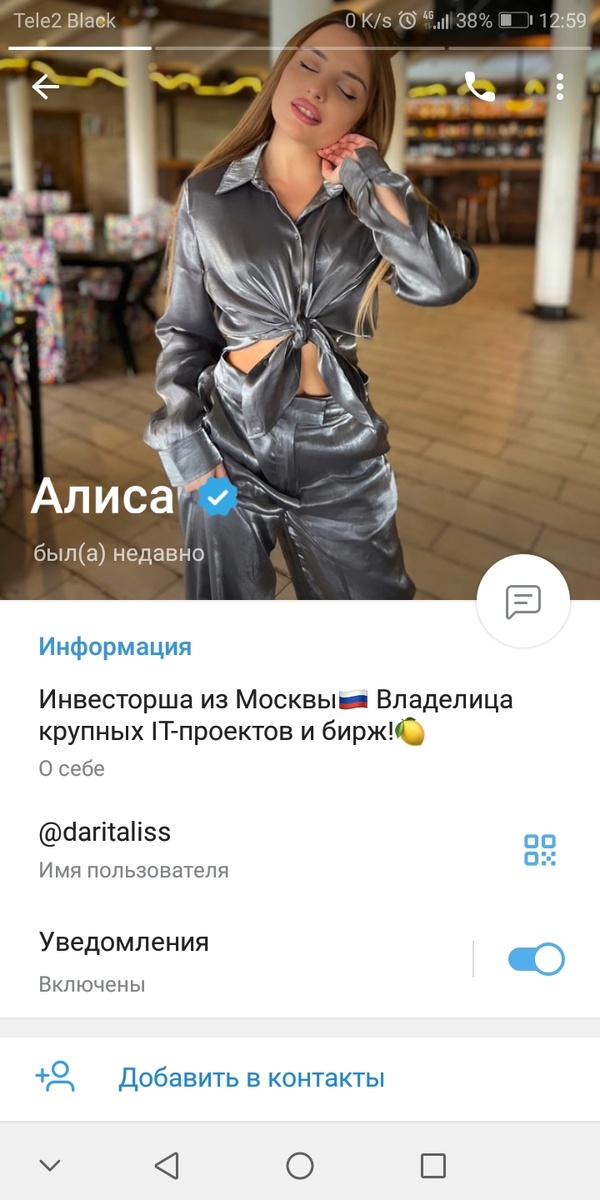Viewport: 600px width, 1200px height.
Task: Start a voice call with Алиса
Action: click(x=480, y=88)
